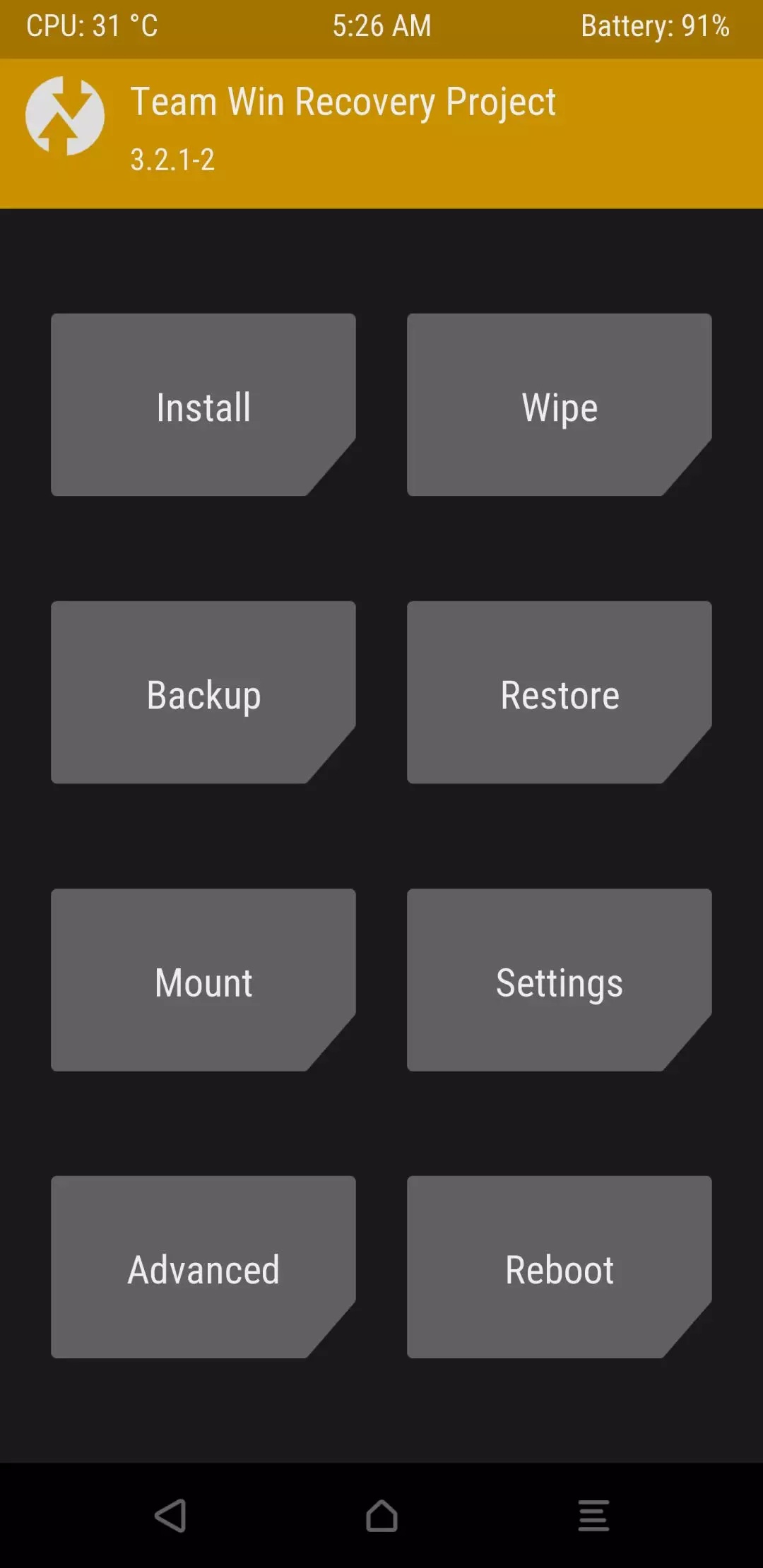Choose the Reboot option

(559, 1267)
